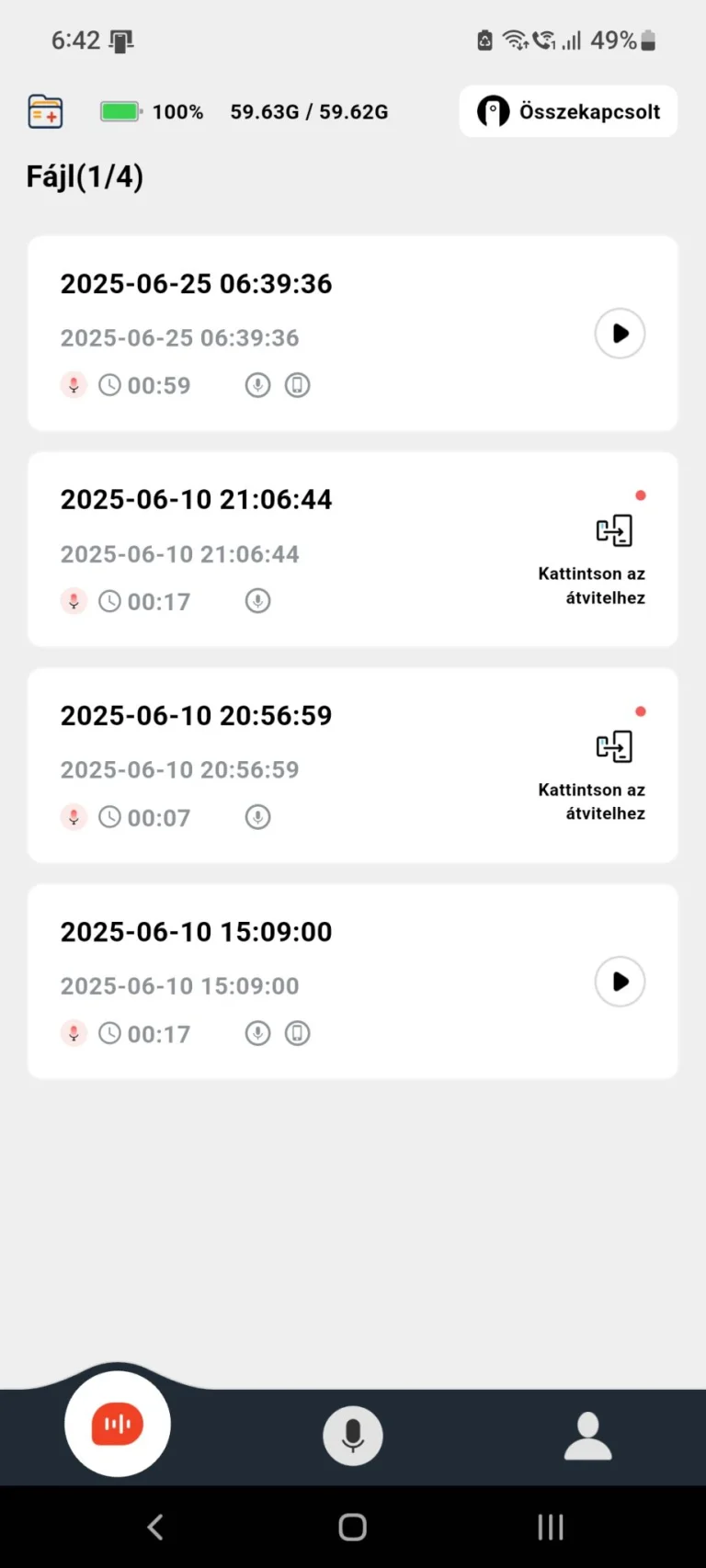Tap the battery level indicator showing 100%
This screenshot has height=1568, width=706.
(120, 111)
